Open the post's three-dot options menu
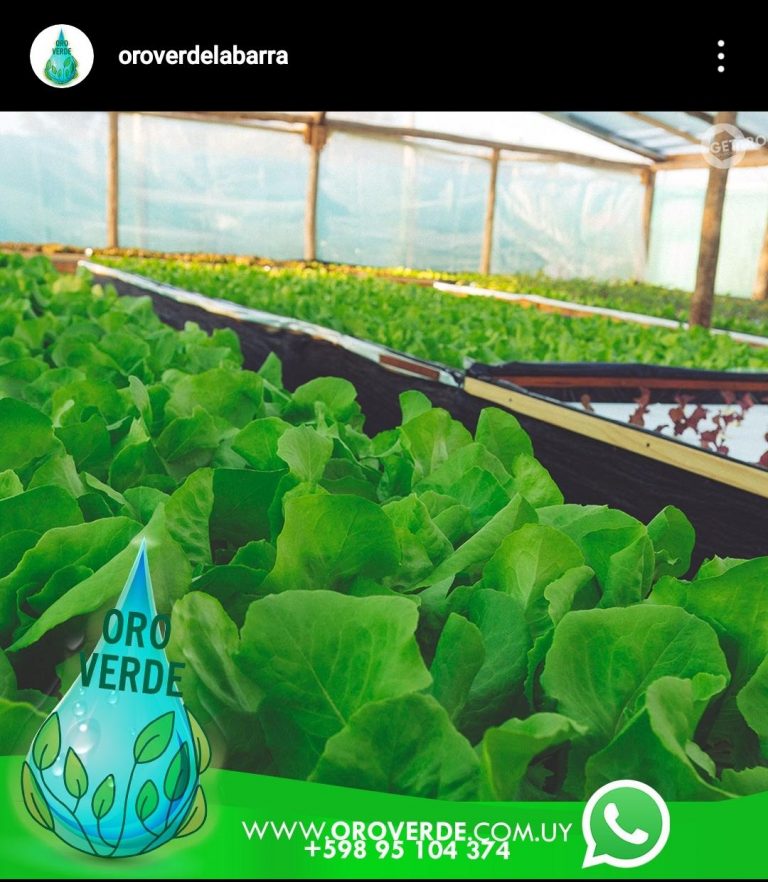The image size is (768, 882). (721, 57)
